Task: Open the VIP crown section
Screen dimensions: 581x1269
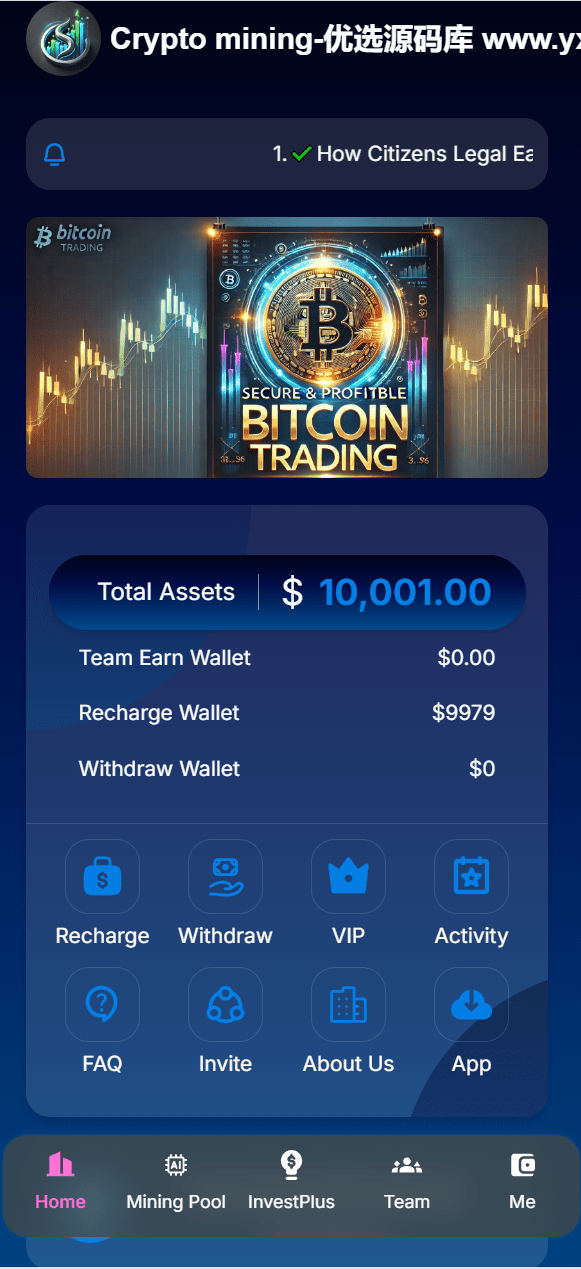Action: tap(348, 894)
